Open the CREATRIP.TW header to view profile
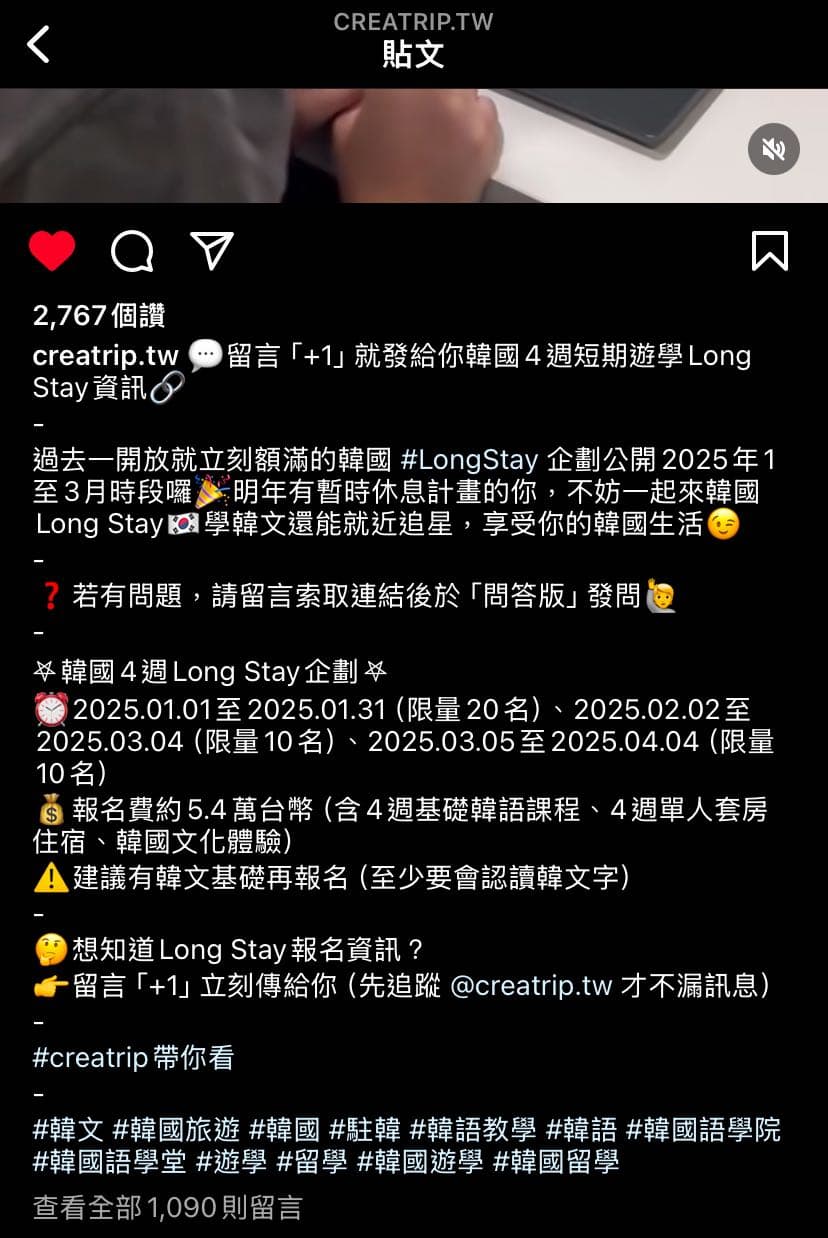 (x=413, y=20)
